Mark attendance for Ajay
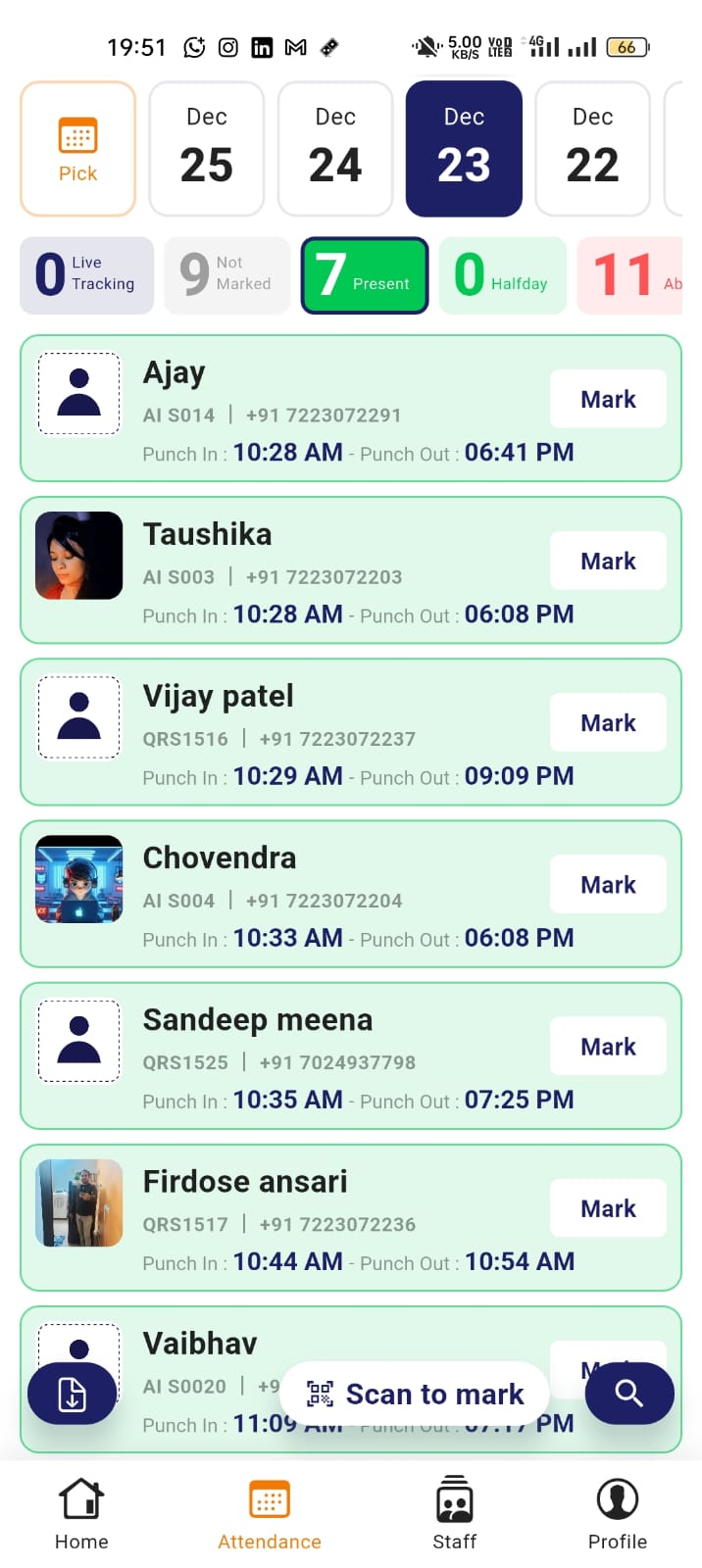The image size is (702, 1568). [608, 399]
